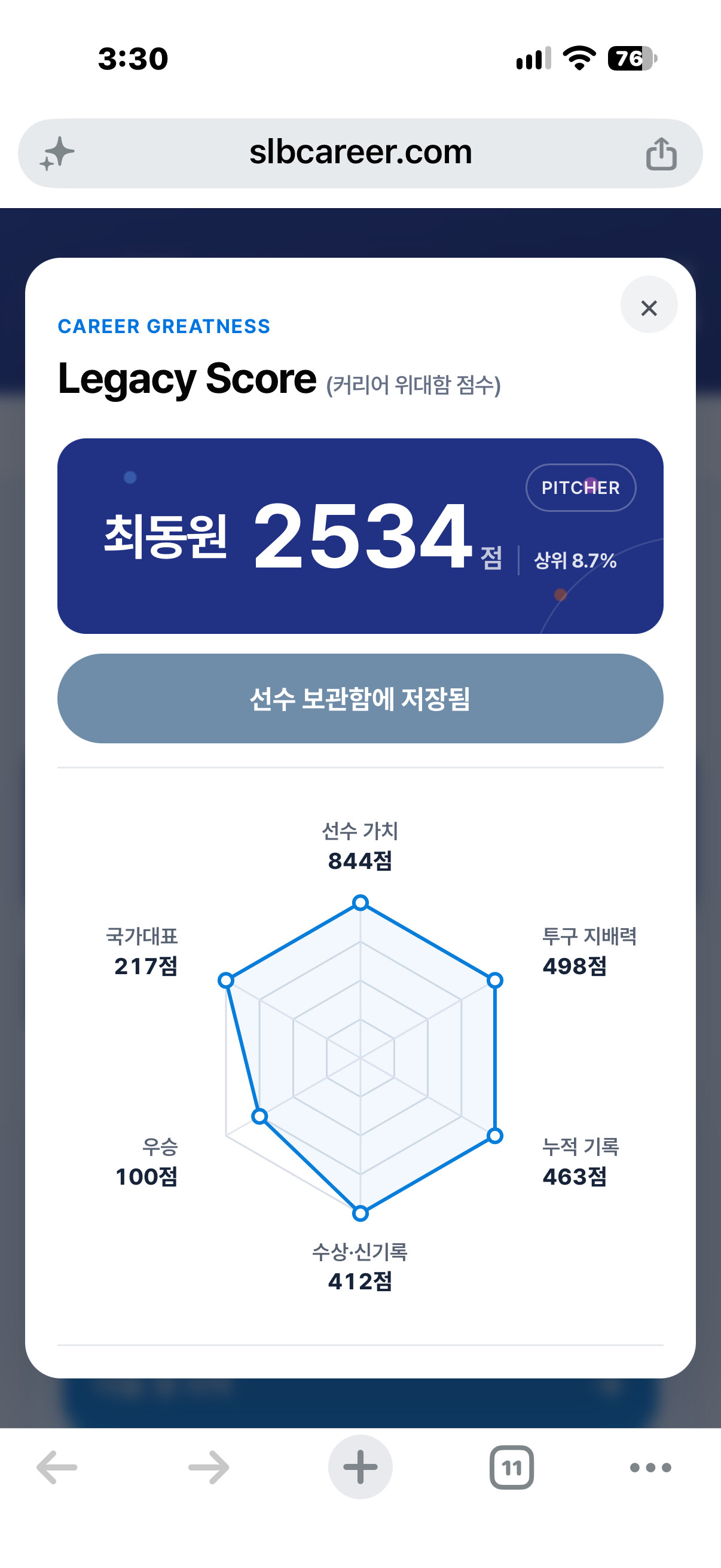Open the browser overflow menu
The width and height of the screenshot is (721, 1568).
(x=650, y=1468)
